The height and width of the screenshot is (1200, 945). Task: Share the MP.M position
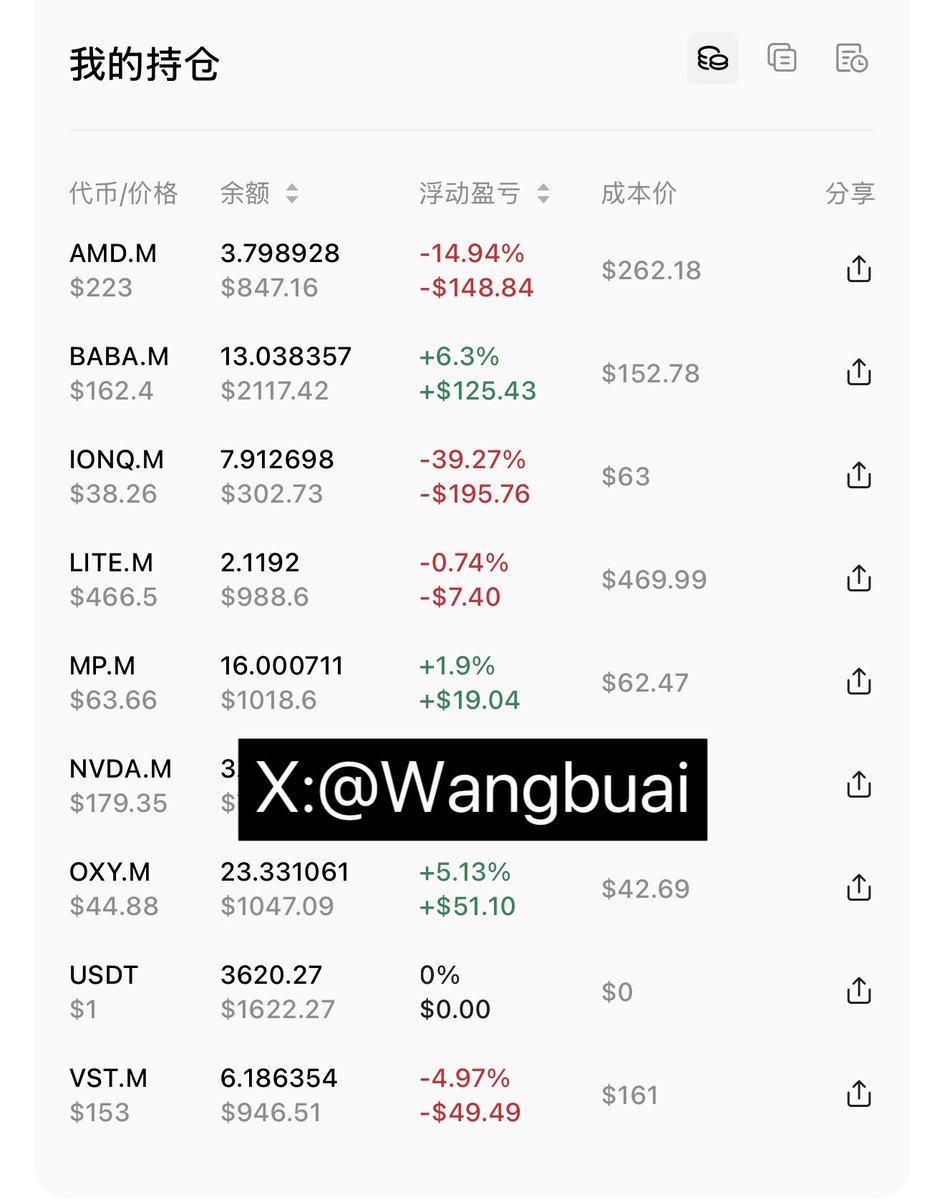point(859,682)
